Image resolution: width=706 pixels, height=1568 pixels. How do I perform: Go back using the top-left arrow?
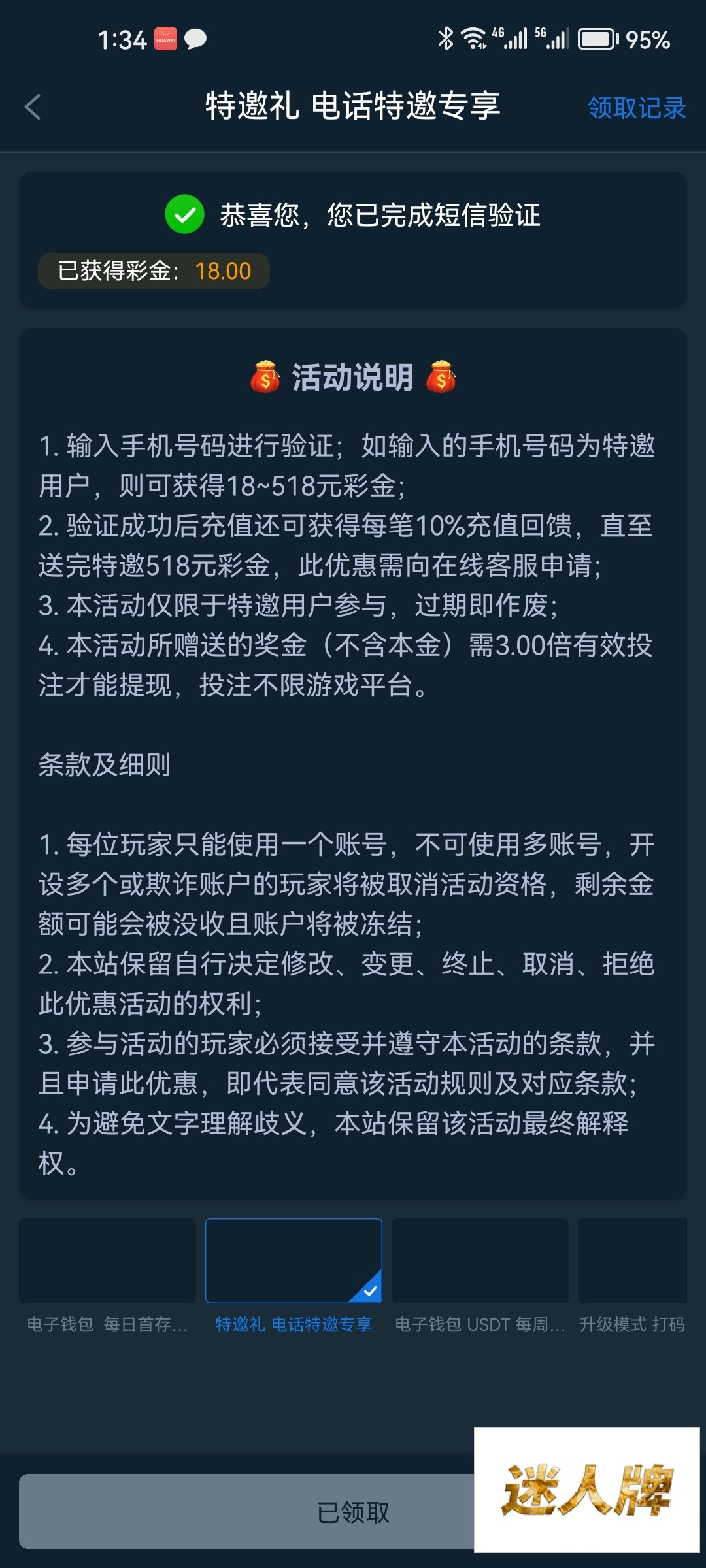tap(33, 107)
